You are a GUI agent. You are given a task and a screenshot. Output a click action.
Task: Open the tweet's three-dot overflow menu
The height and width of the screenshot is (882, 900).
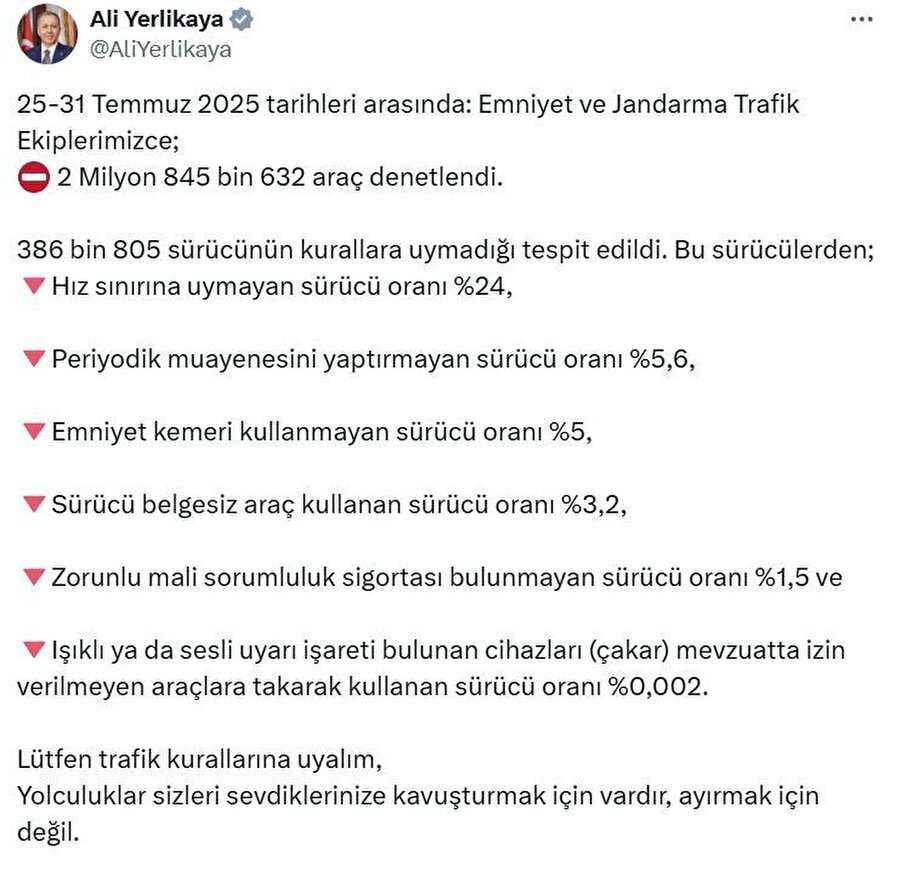(x=862, y=20)
